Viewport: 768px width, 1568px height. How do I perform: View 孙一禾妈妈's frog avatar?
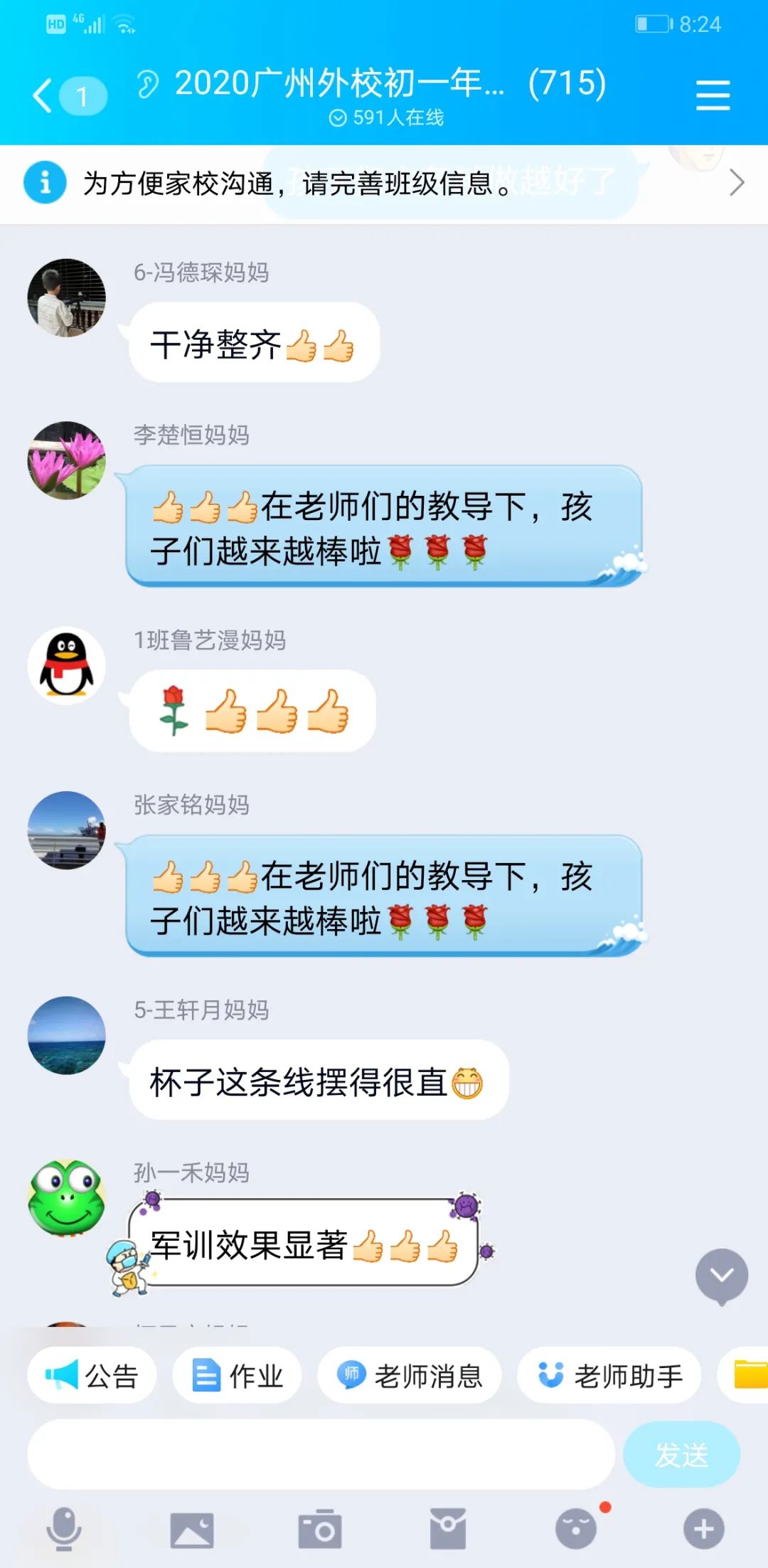[66, 1198]
